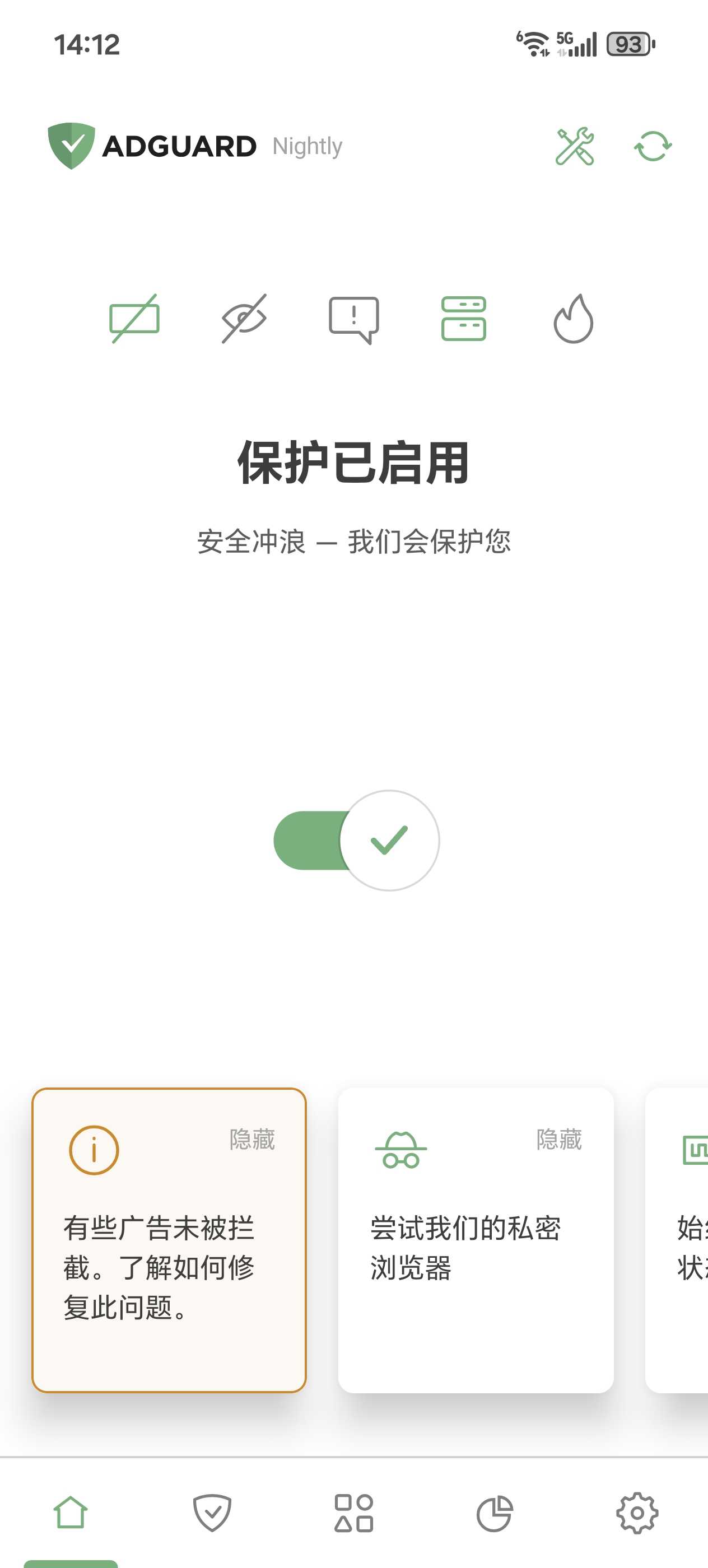Screen dimensions: 708x1568
Task: Switch to the statistics pie-chart tab
Action: (x=495, y=1513)
